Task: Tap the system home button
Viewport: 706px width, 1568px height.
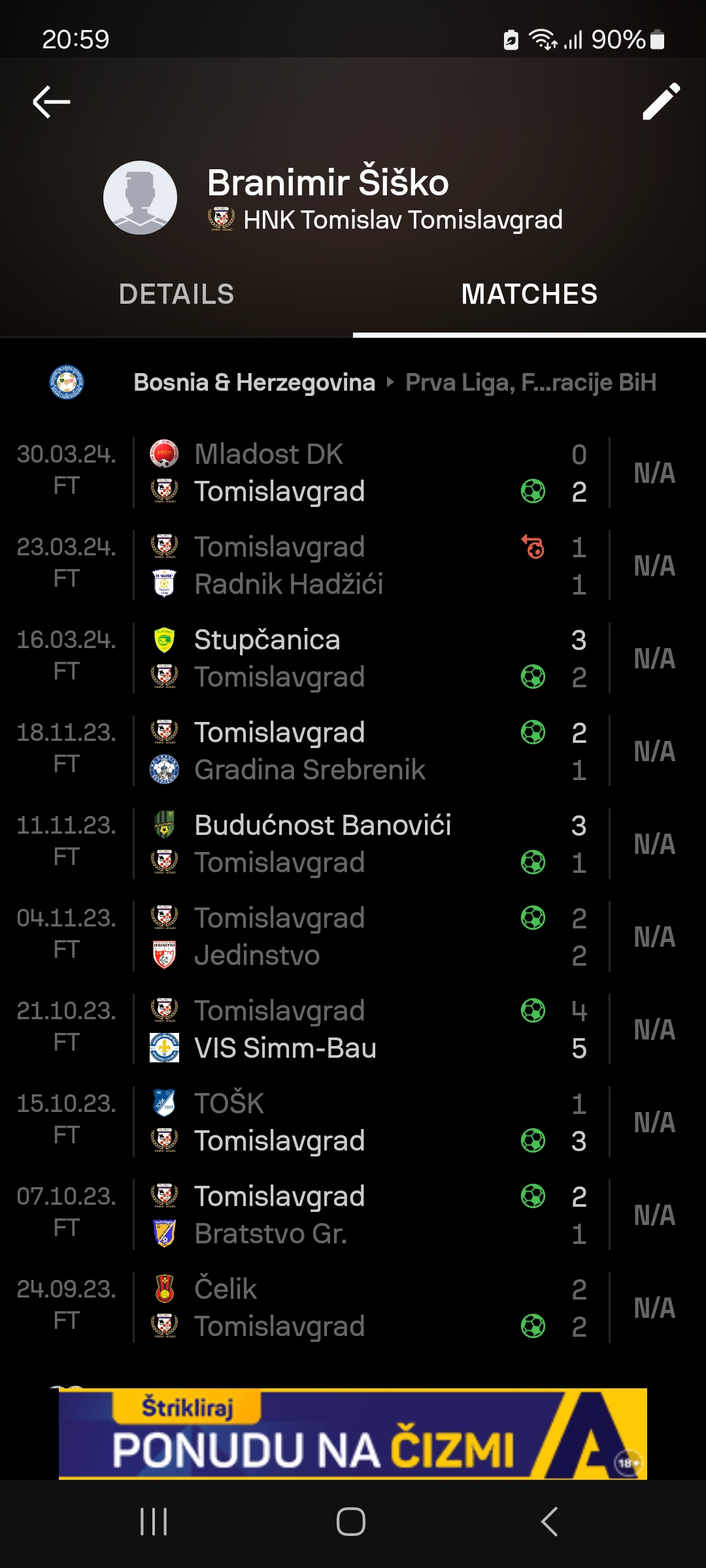Action: [x=351, y=1522]
